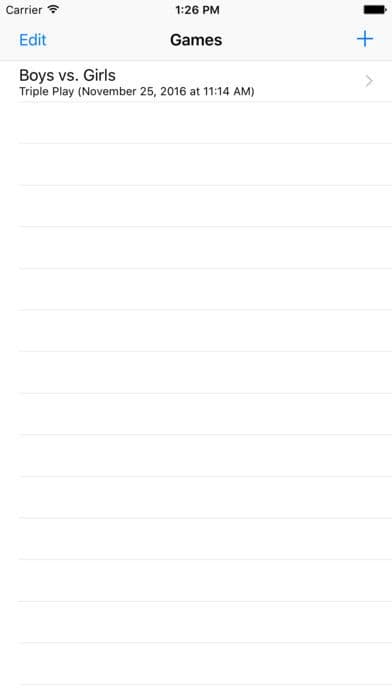The image size is (392, 696).
Task: Tap Edit in the navigation bar
Action: coord(32,40)
